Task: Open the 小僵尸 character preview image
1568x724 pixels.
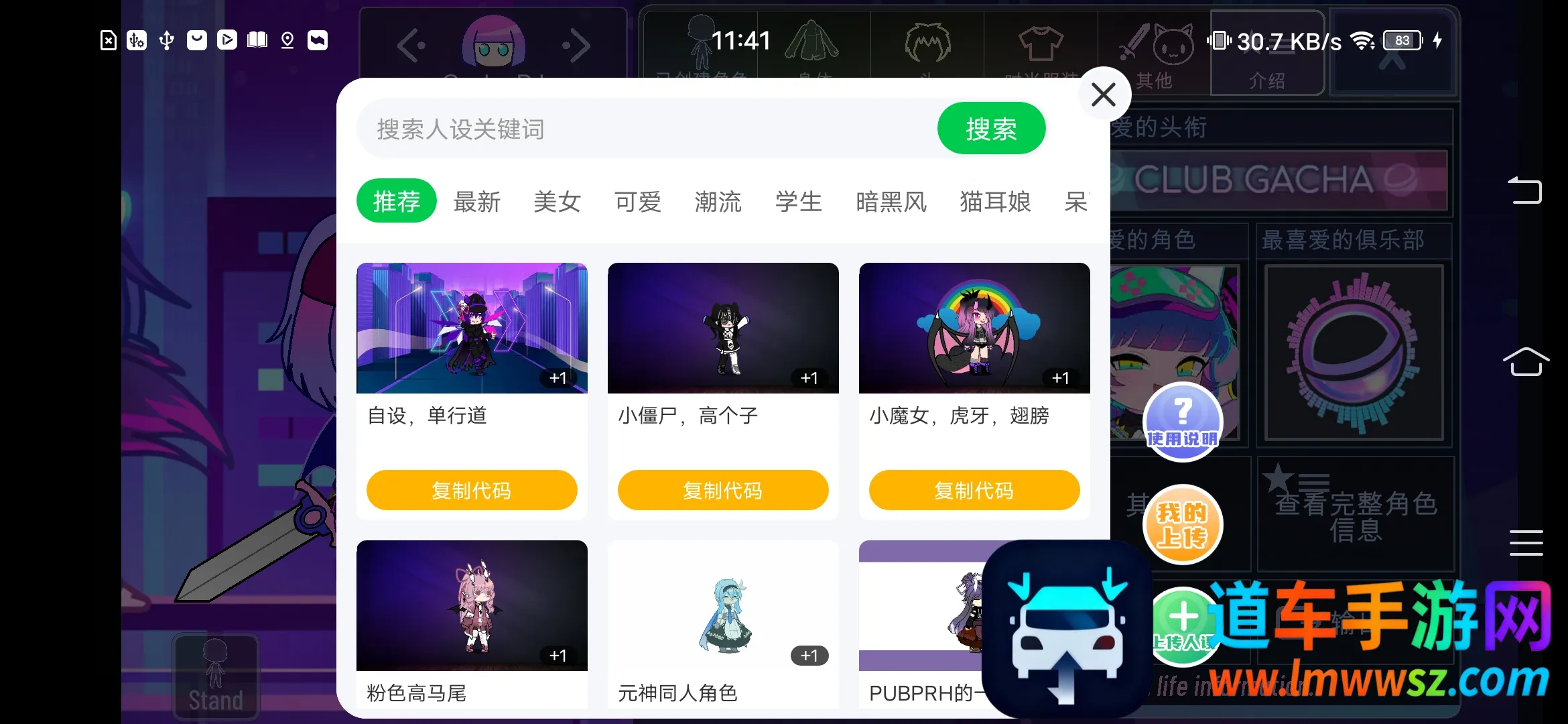Action: pos(722,328)
